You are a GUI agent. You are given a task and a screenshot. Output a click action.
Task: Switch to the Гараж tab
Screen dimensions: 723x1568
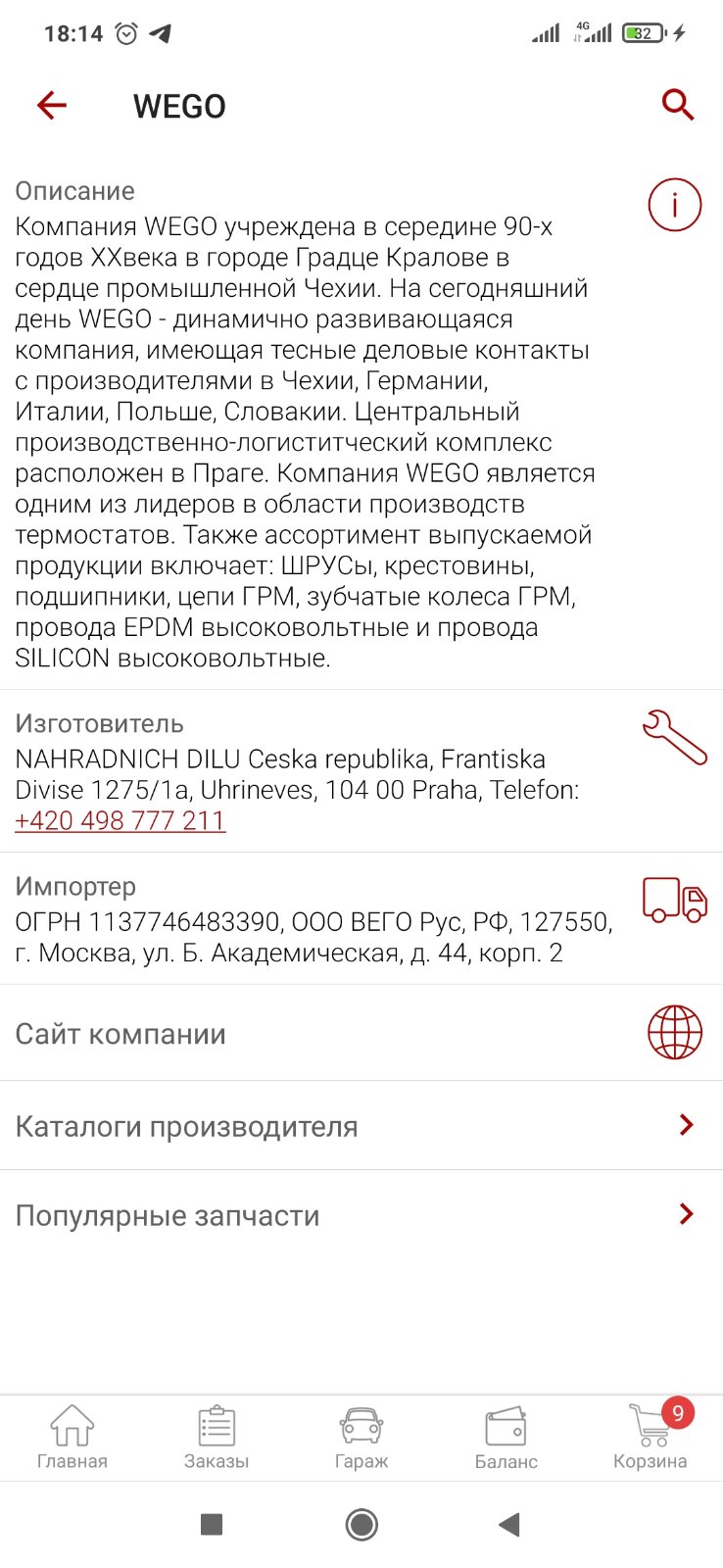click(361, 1438)
